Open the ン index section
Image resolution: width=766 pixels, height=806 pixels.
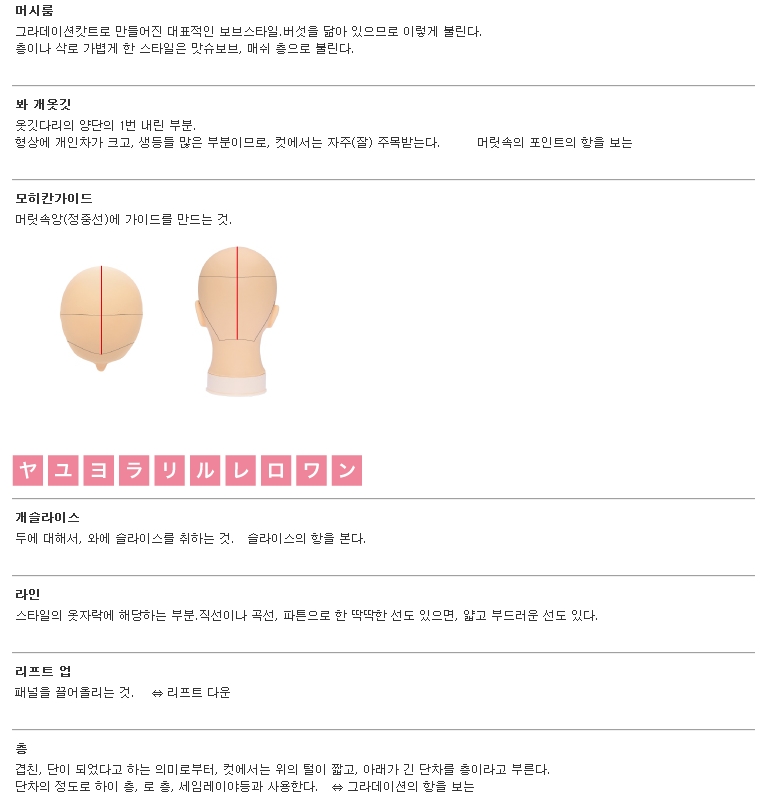pyautogui.click(x=346, y=470)
